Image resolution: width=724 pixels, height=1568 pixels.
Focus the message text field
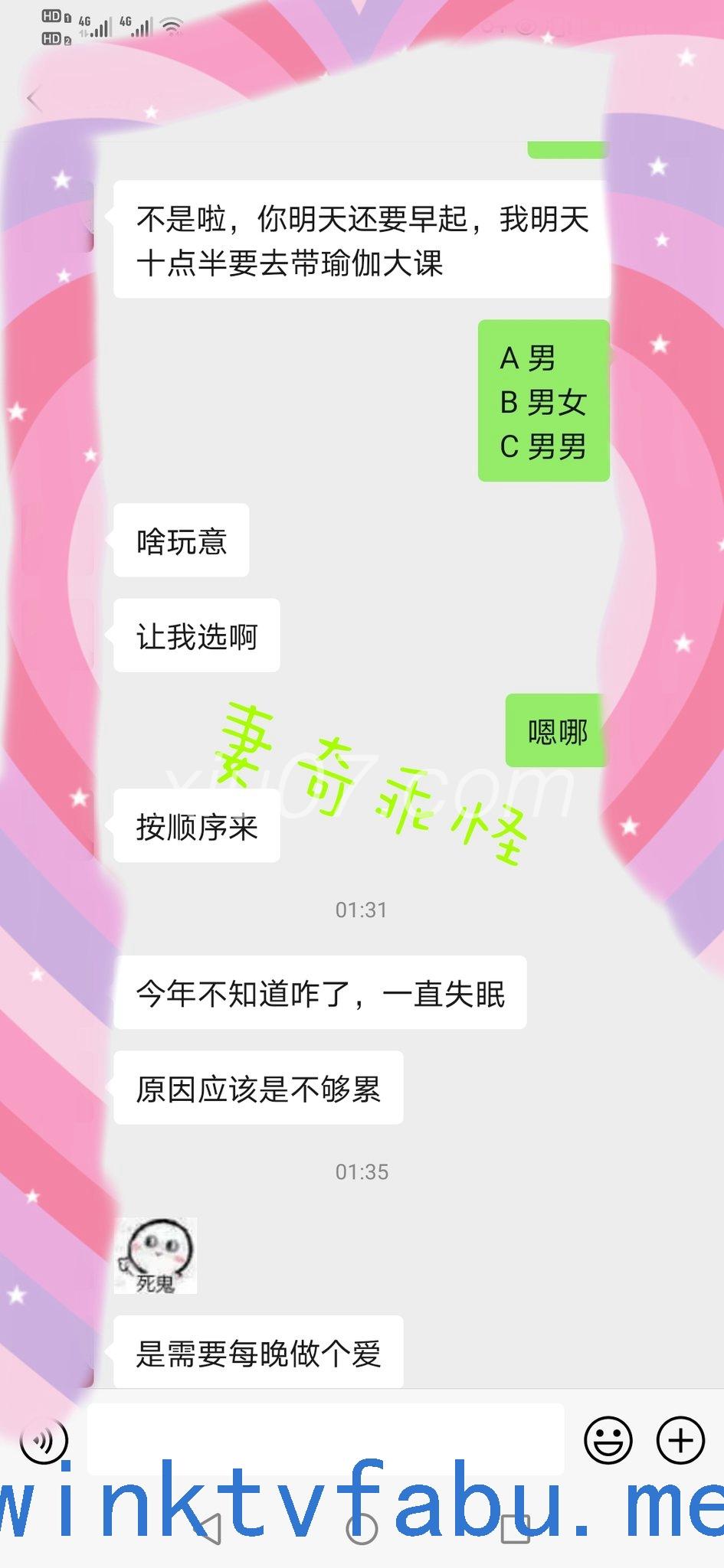(326, 1438)
